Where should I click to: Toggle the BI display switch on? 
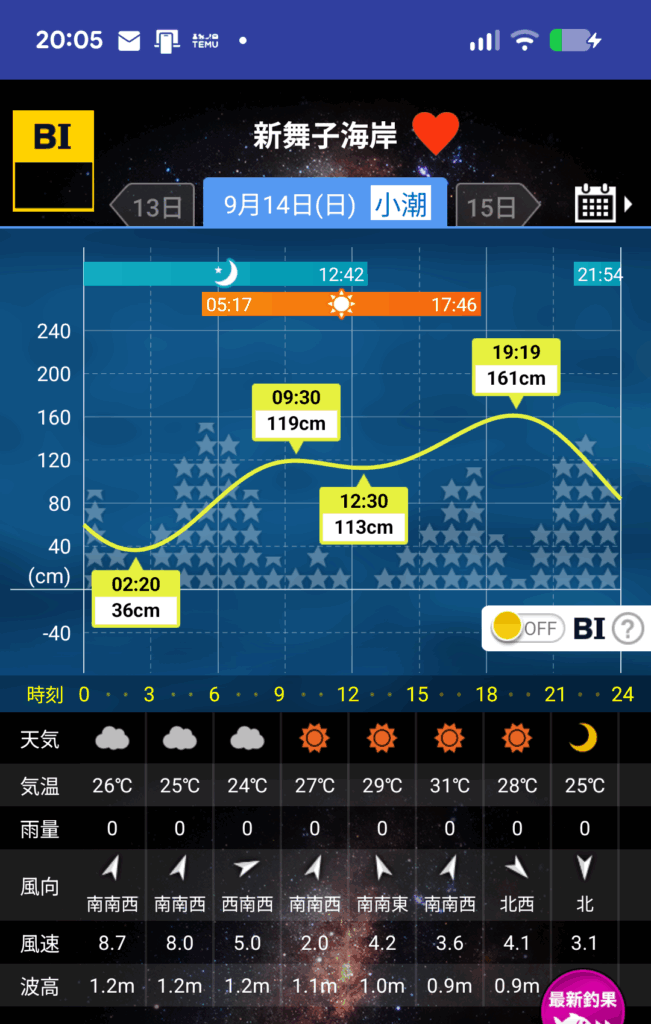(525, 628)
